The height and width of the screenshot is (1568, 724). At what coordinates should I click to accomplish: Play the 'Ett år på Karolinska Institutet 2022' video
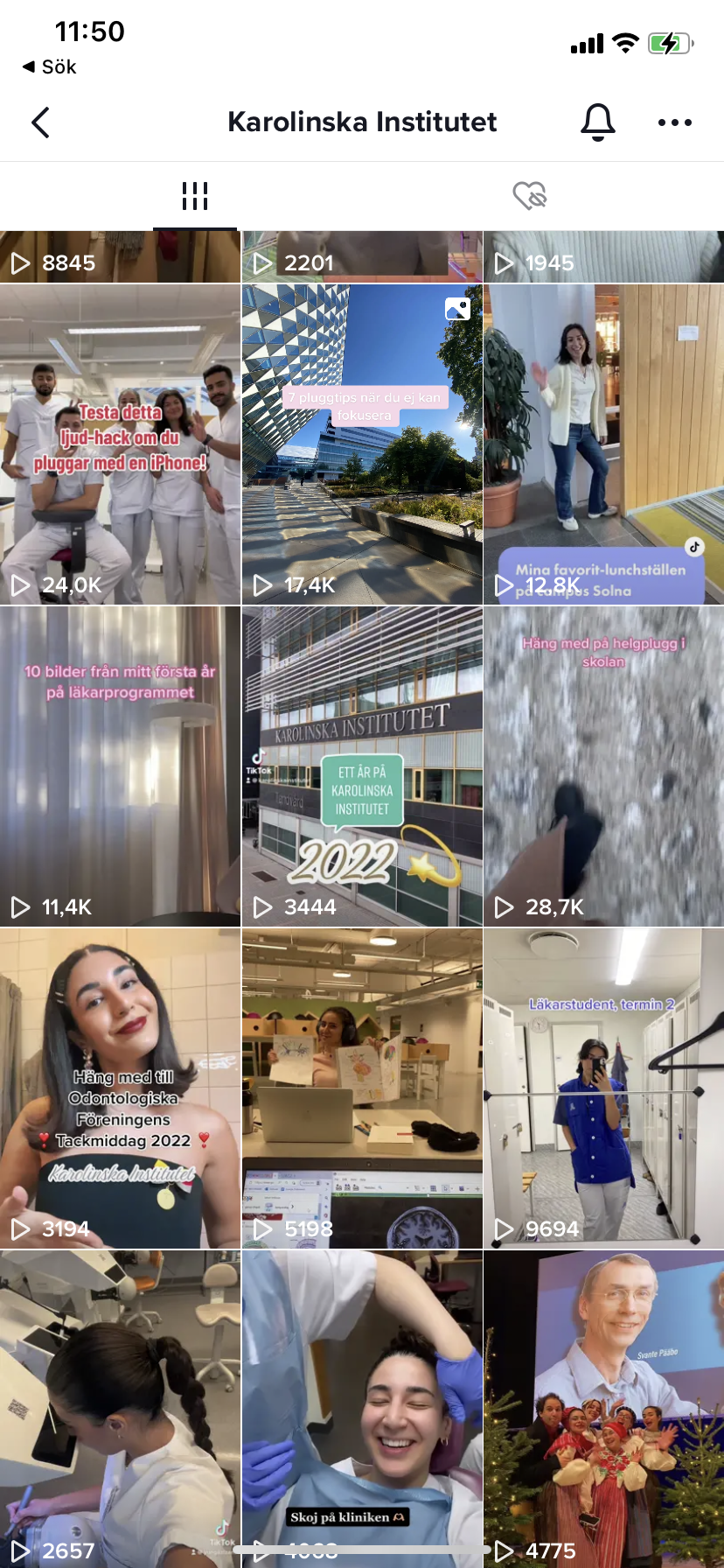[362, 766]
